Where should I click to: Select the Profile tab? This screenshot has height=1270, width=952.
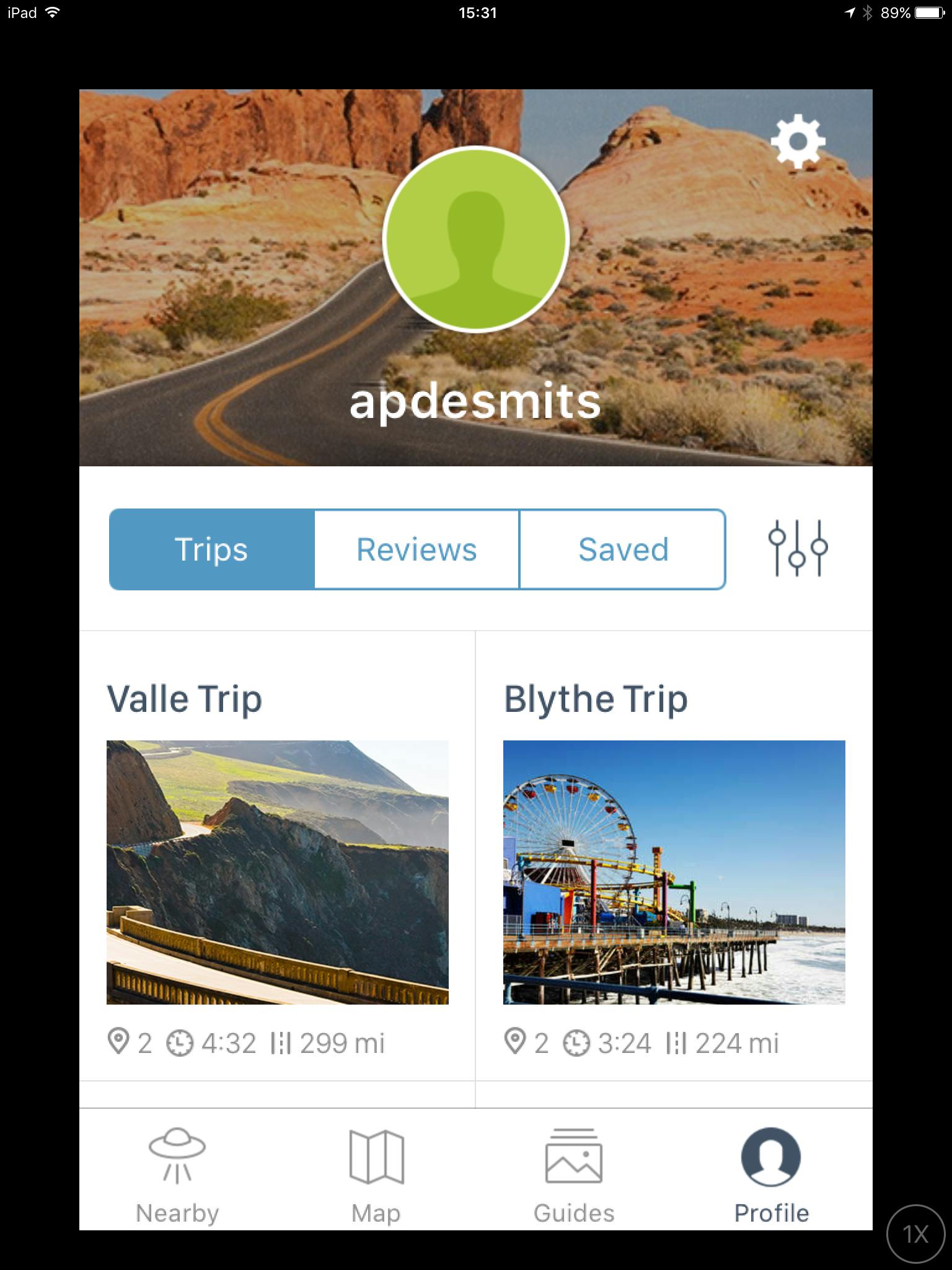[771, 1175]
